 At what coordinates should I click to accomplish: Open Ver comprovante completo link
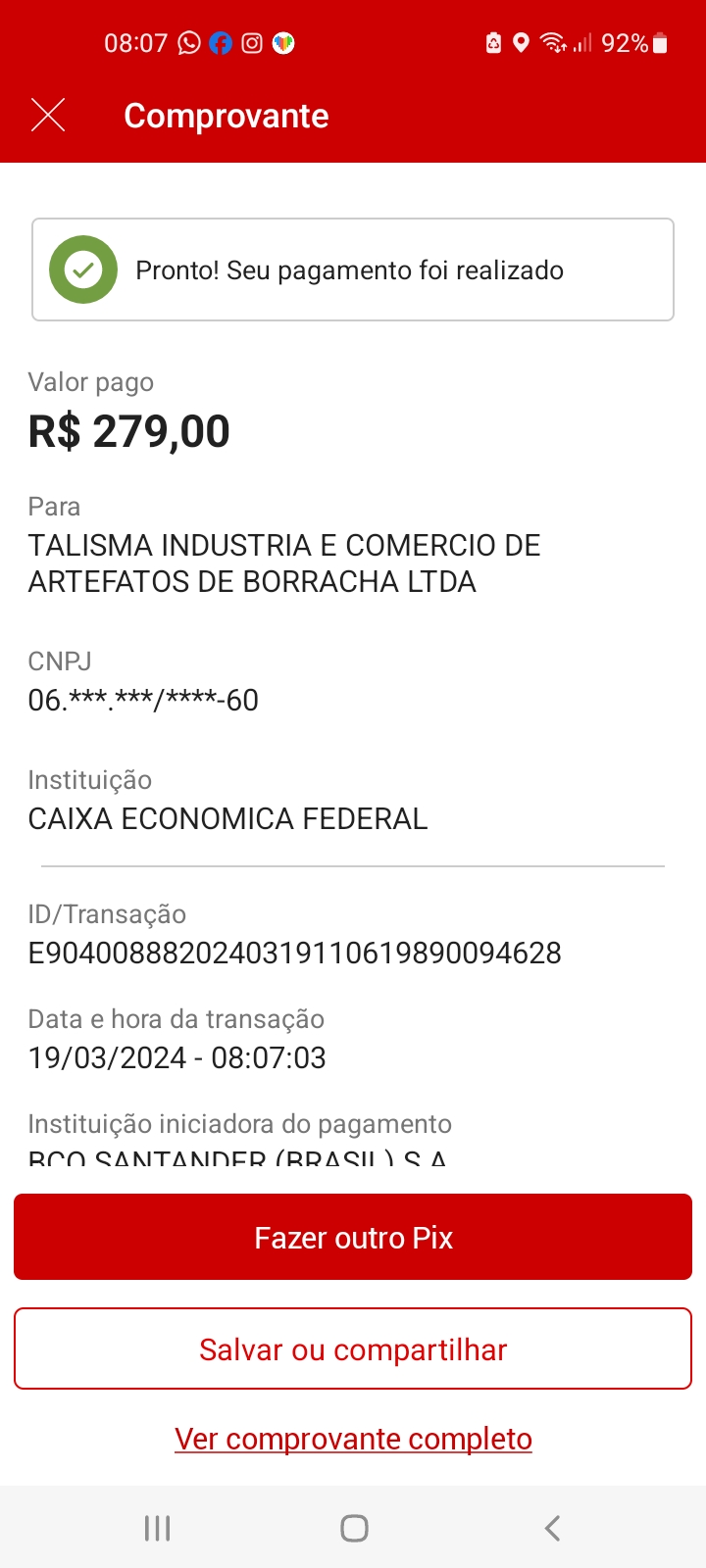[x=353, y=1439]
